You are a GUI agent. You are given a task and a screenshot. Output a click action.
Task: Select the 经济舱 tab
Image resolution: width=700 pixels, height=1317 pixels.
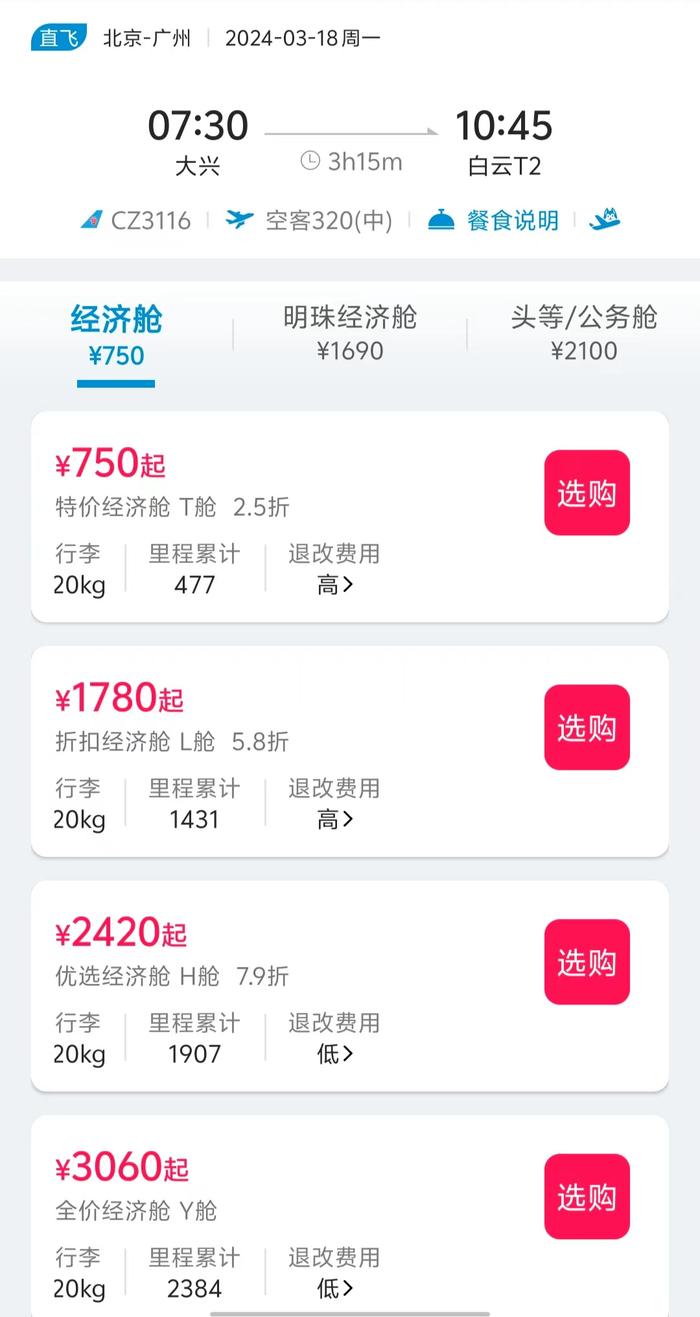[x=116, y=336]
